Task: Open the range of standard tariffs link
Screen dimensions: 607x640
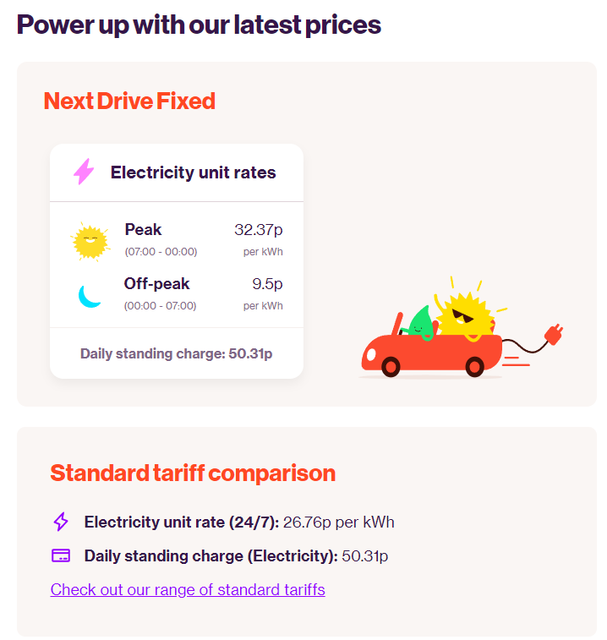Action: pyautogui.click(x=187, y=589)
